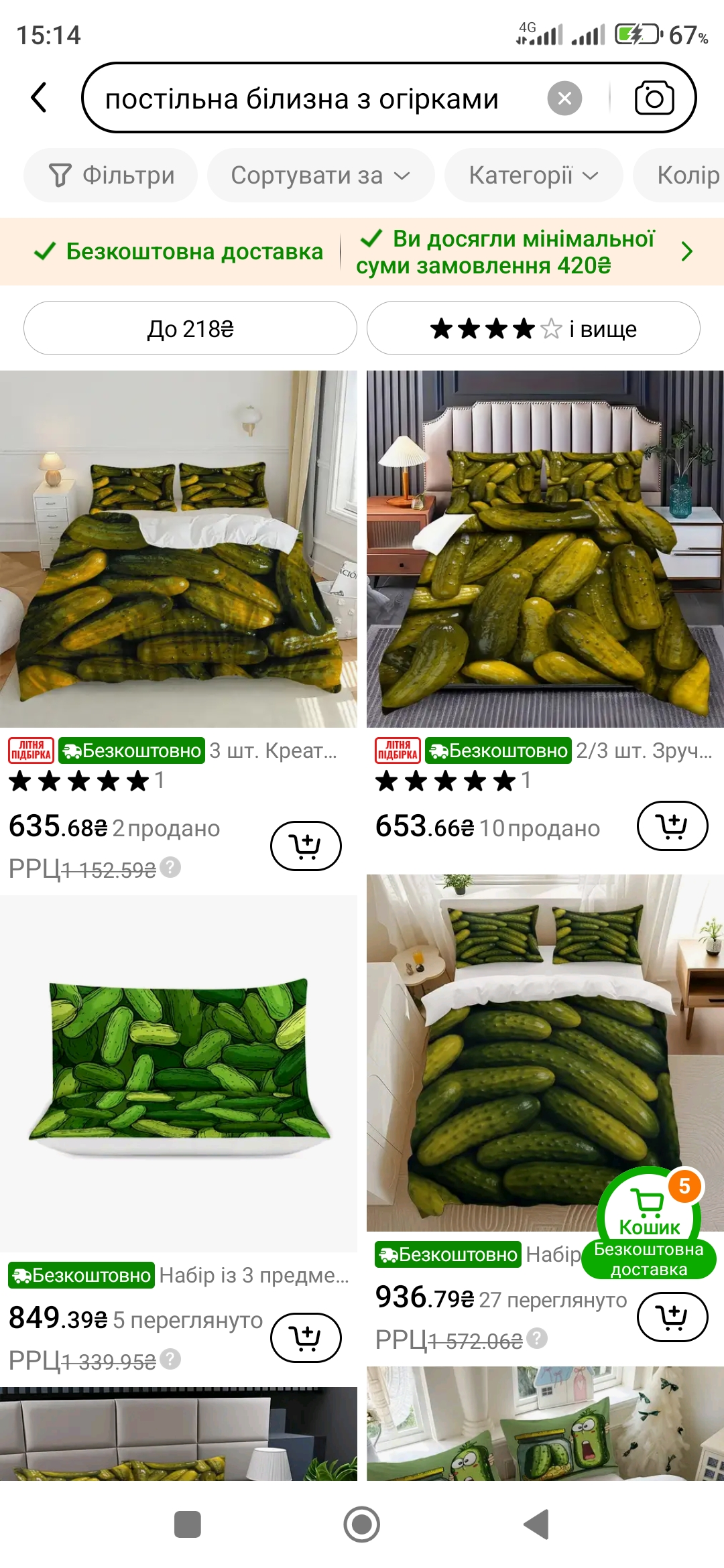Add the 849.39₴ item to cart
Viewport: 724px width, 1568px height.
[x=306, y=1337]
